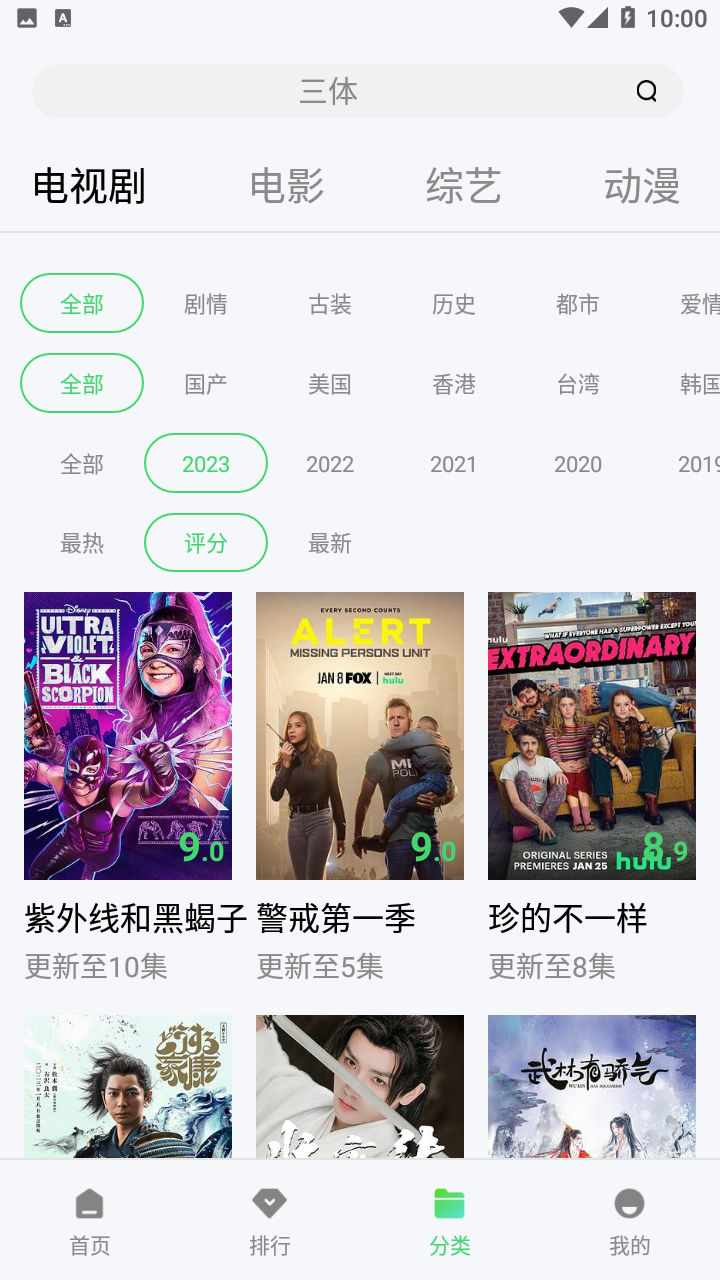Filter by year 2022
This screenshot has width=720, height=1280.
[330, 464]
